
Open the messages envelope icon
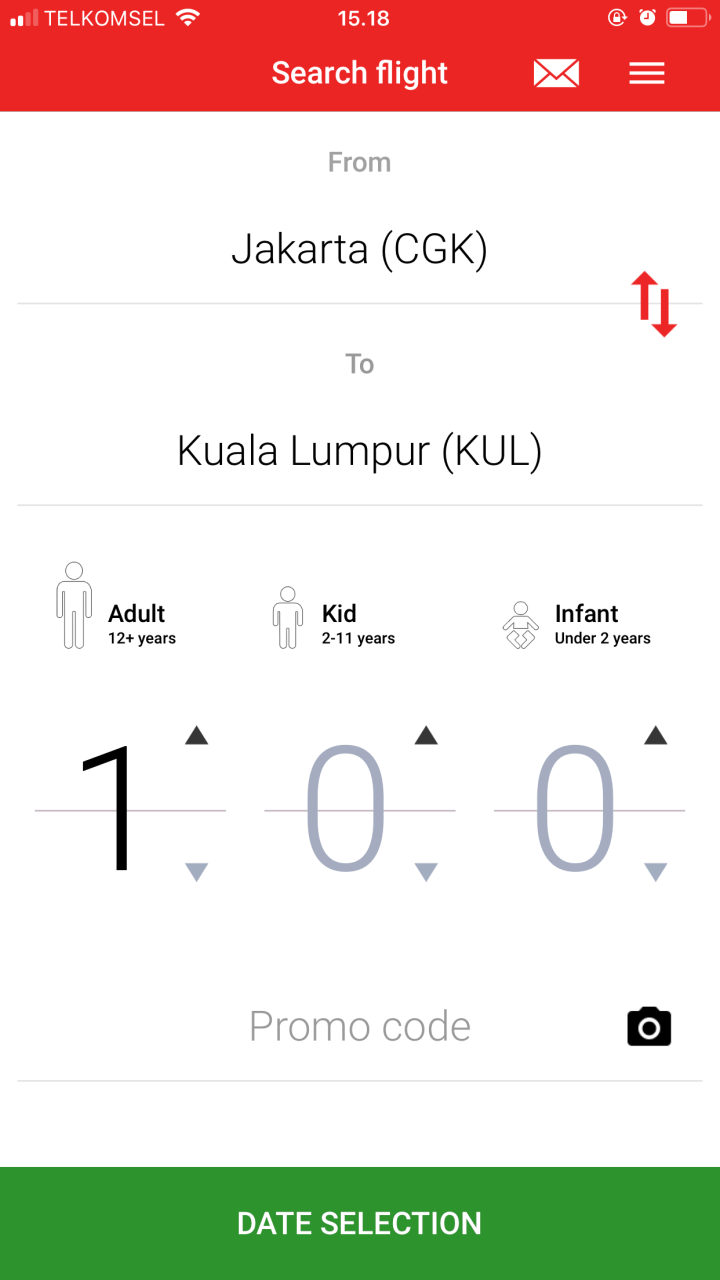click(x=556, y=73)
